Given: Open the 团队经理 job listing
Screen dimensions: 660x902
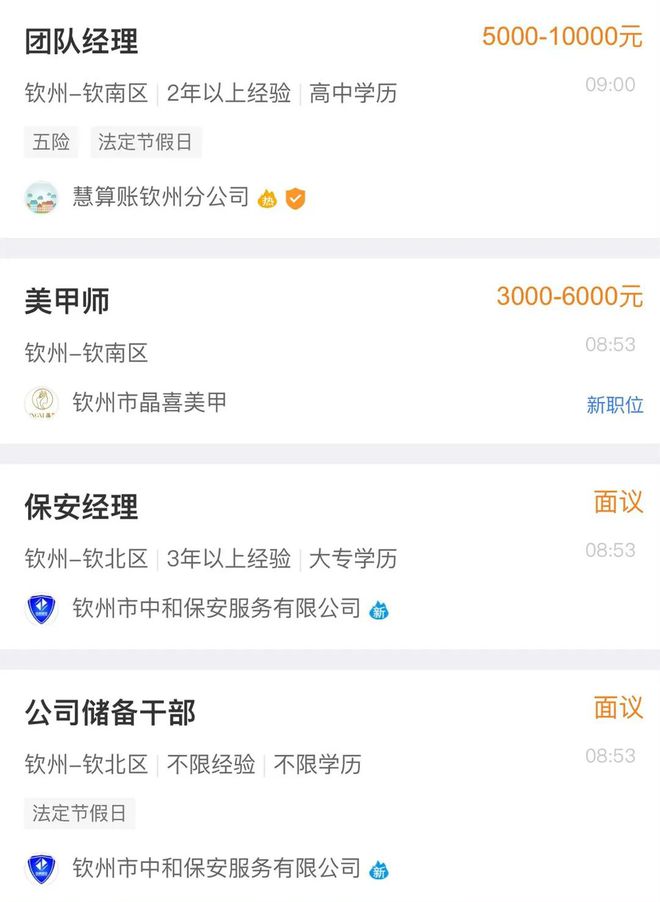Looking at the screenshot, I should [x=82, y=42].
